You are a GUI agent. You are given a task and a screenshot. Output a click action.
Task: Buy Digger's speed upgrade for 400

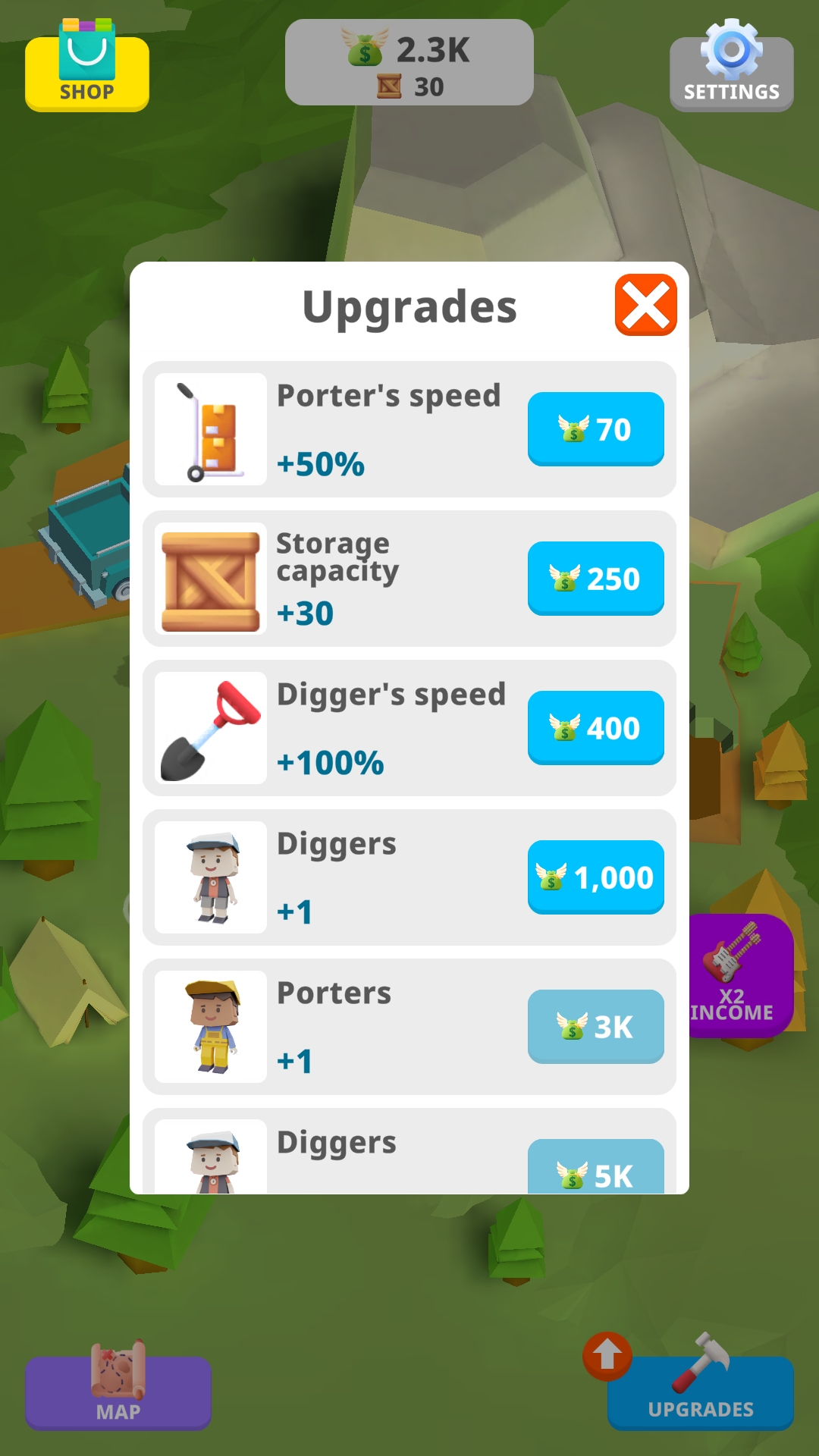(596, 728)
